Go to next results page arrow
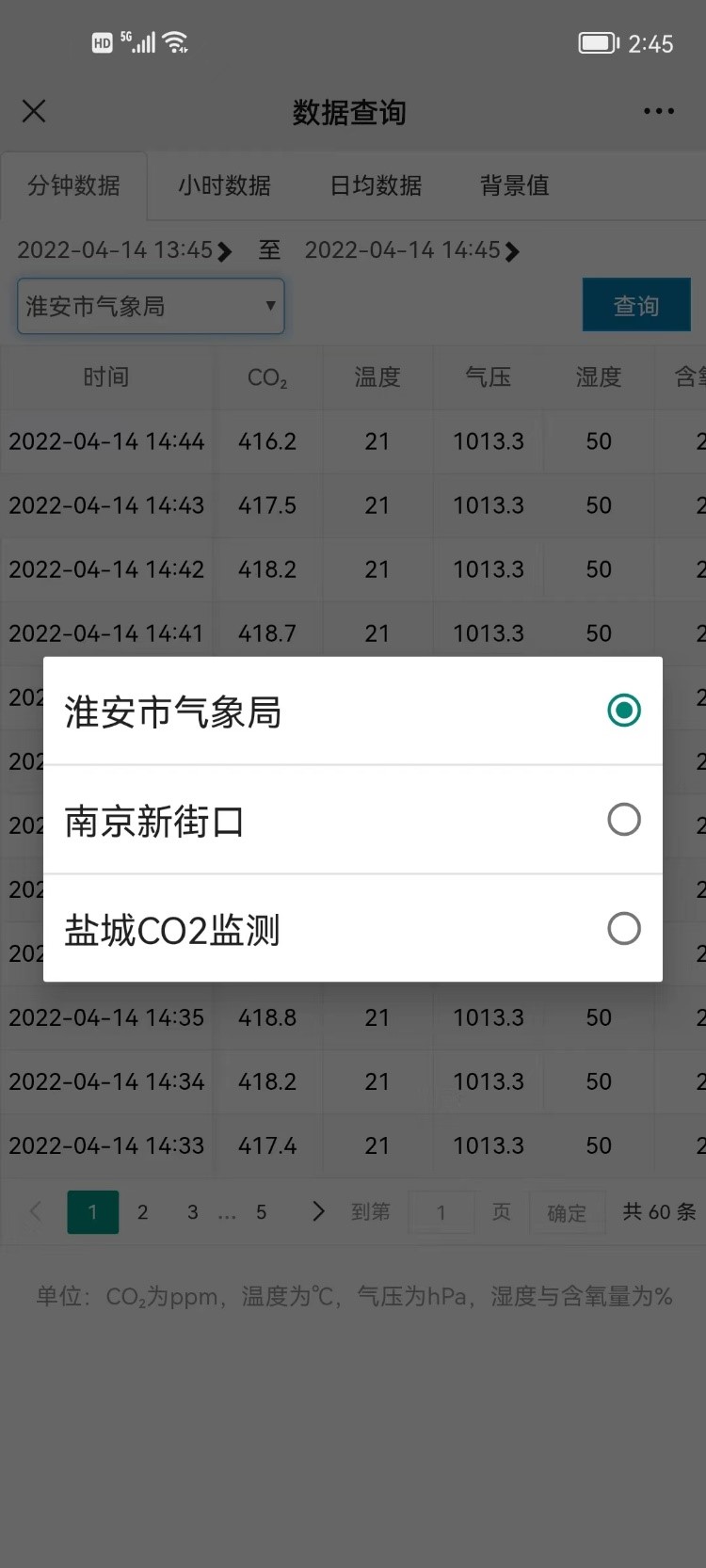Viewport: 706px width, 1568px height. pyautogui.click(x=318, y=1211)
